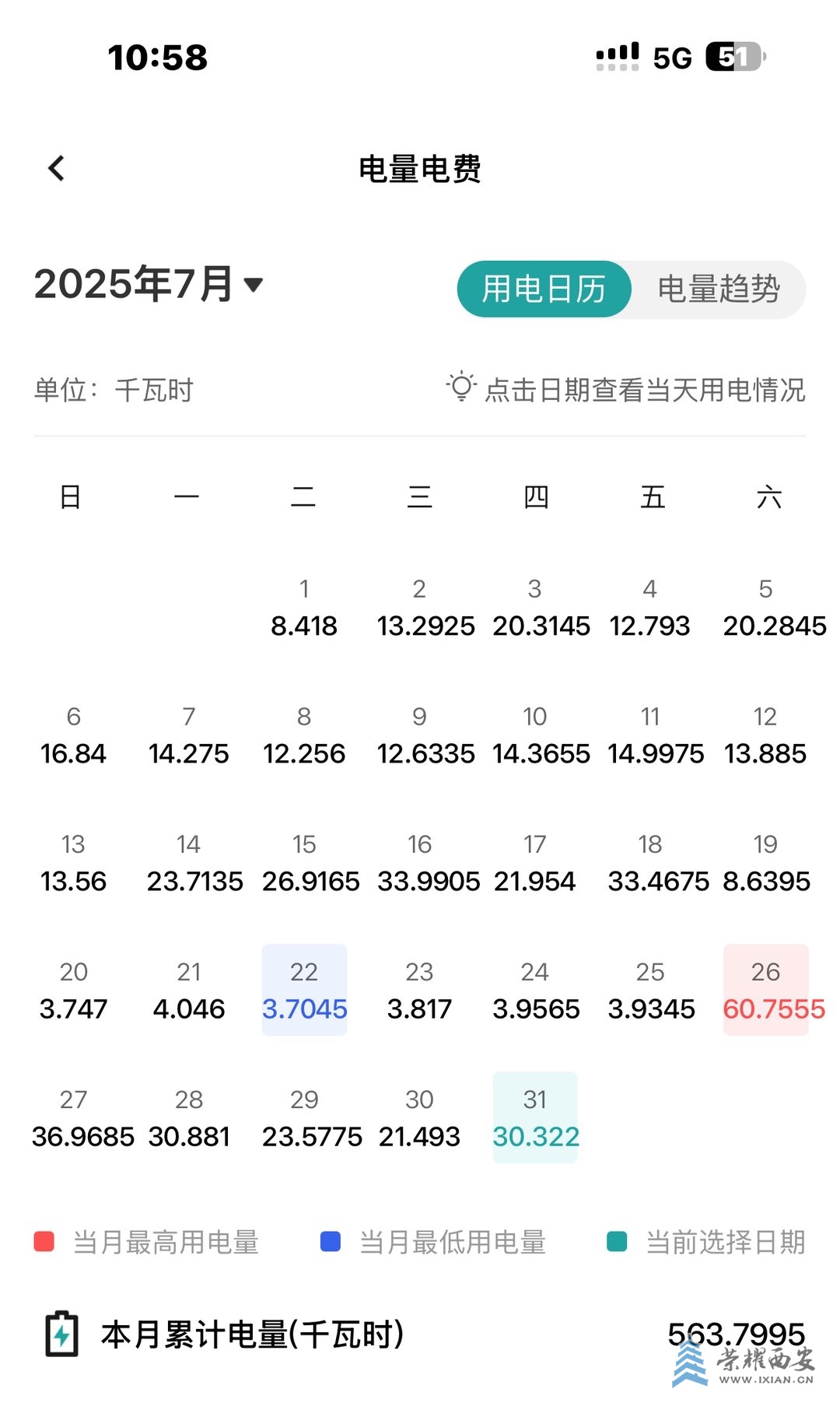The image size is (840, 1417).
Task: Select July 27 in the calendar
Action: [74, 1118]
